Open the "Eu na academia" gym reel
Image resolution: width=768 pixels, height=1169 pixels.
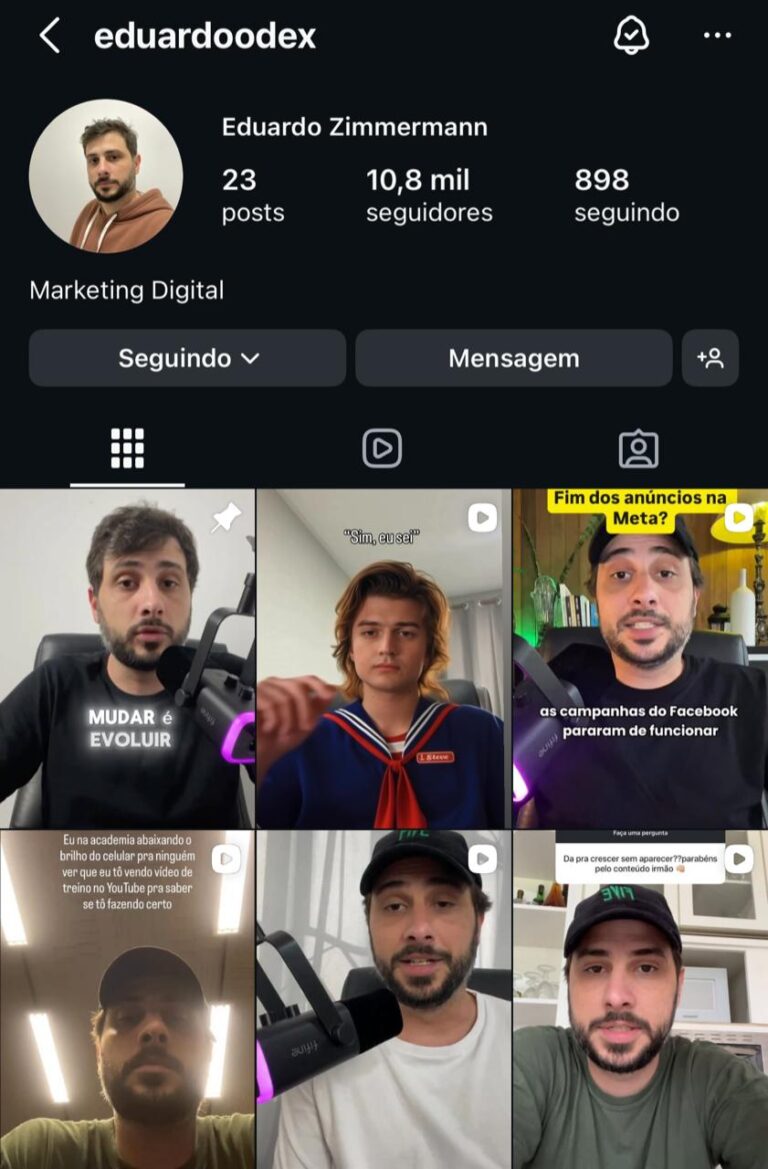click(127, 1000)
